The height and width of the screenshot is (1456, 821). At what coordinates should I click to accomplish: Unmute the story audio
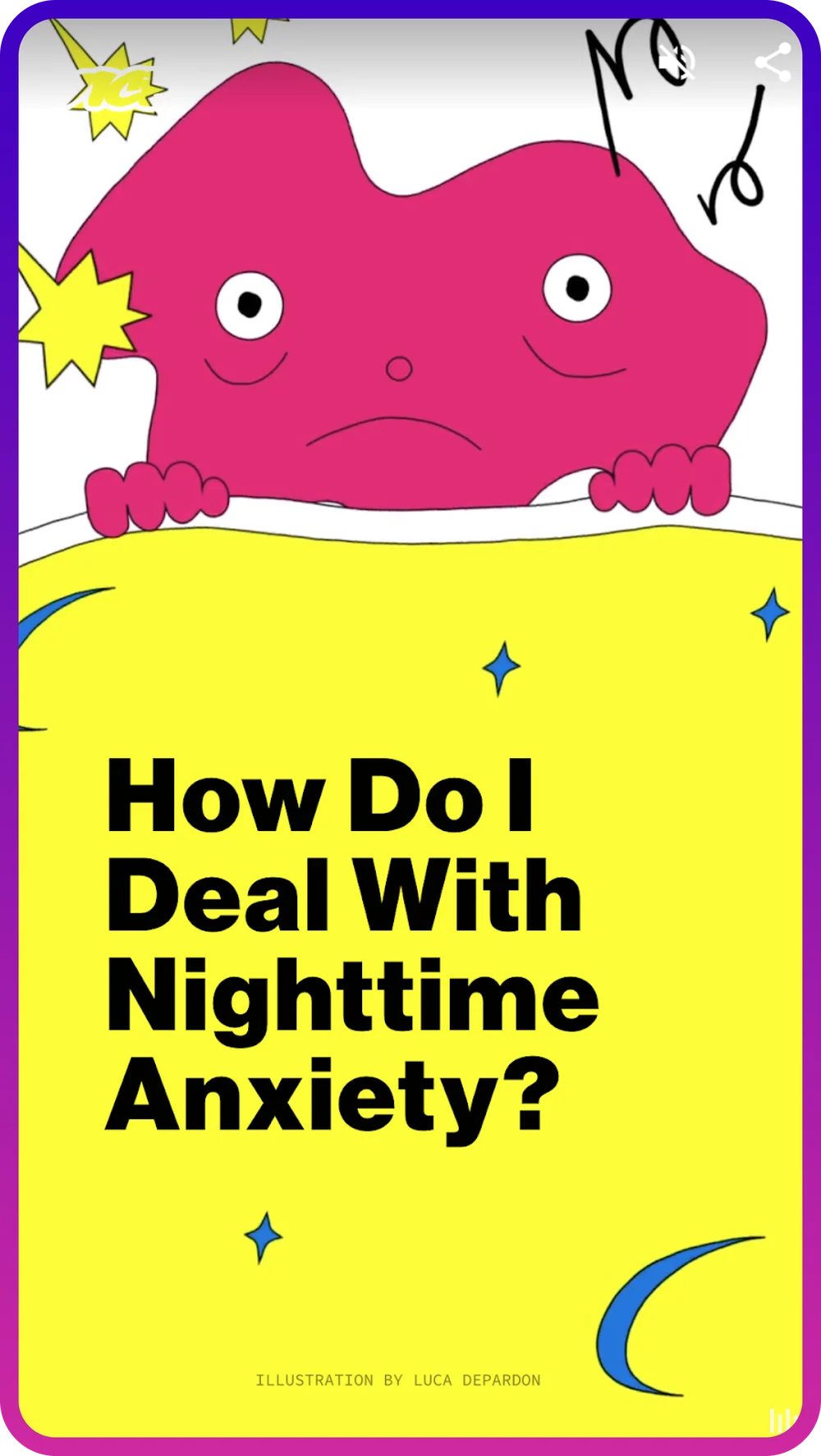[677, 62]
